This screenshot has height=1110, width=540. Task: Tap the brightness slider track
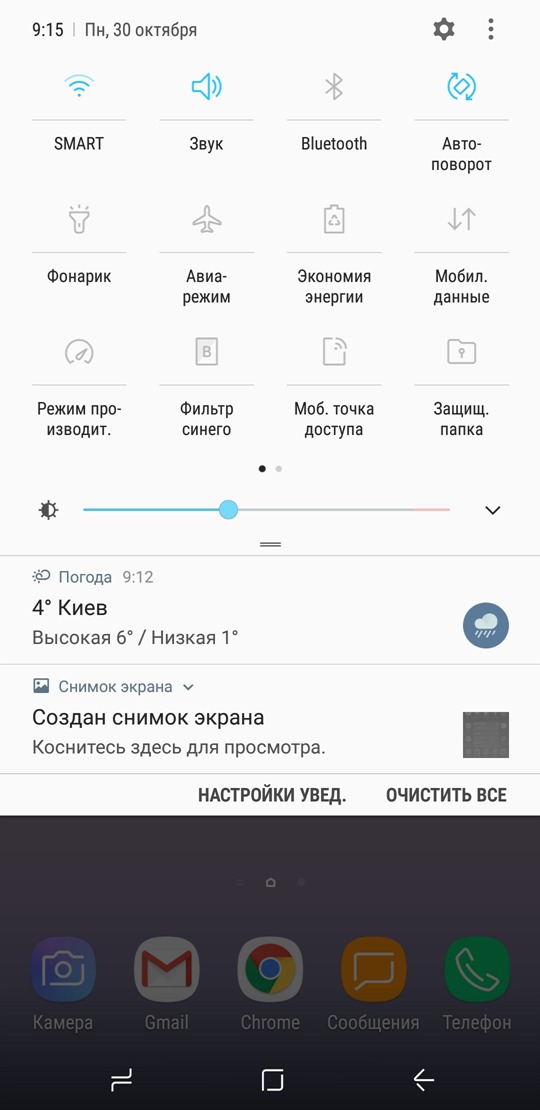click(266, 510)
